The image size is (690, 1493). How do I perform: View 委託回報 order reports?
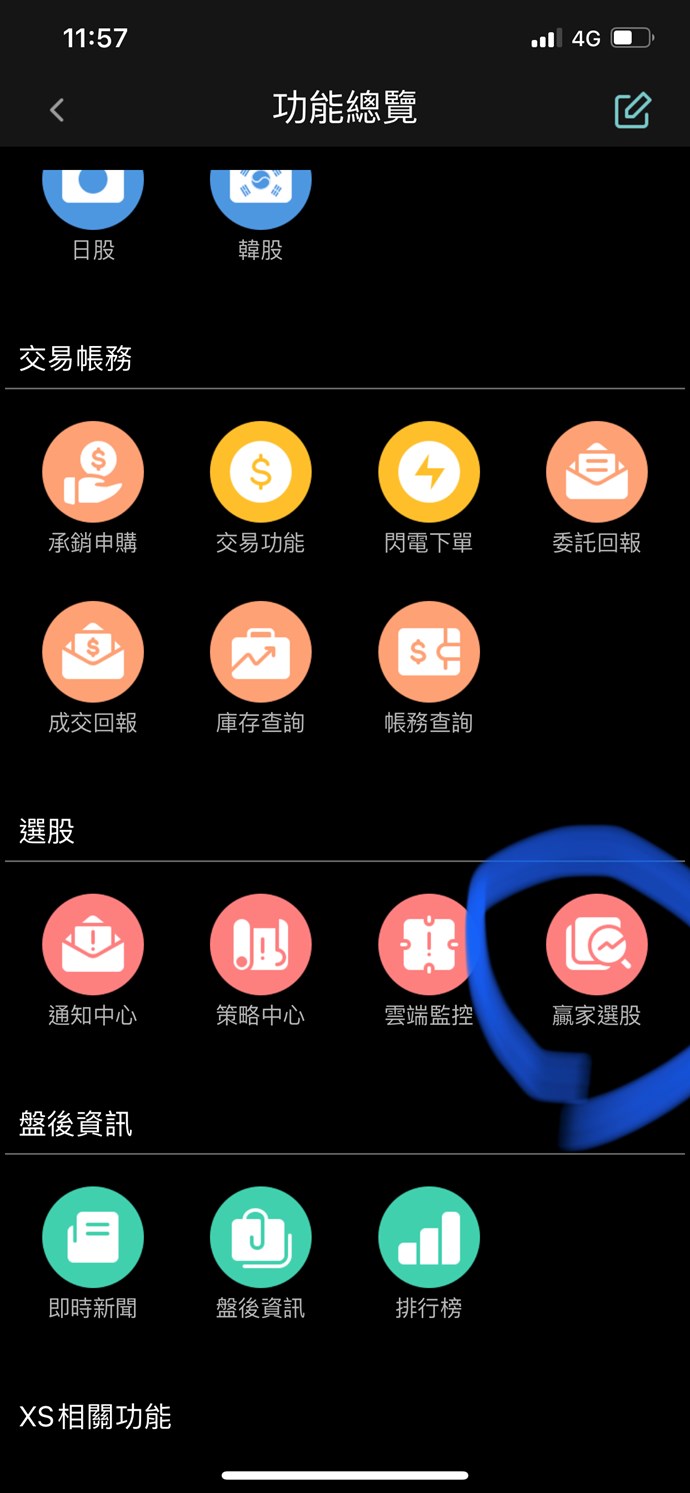[597, 472]
